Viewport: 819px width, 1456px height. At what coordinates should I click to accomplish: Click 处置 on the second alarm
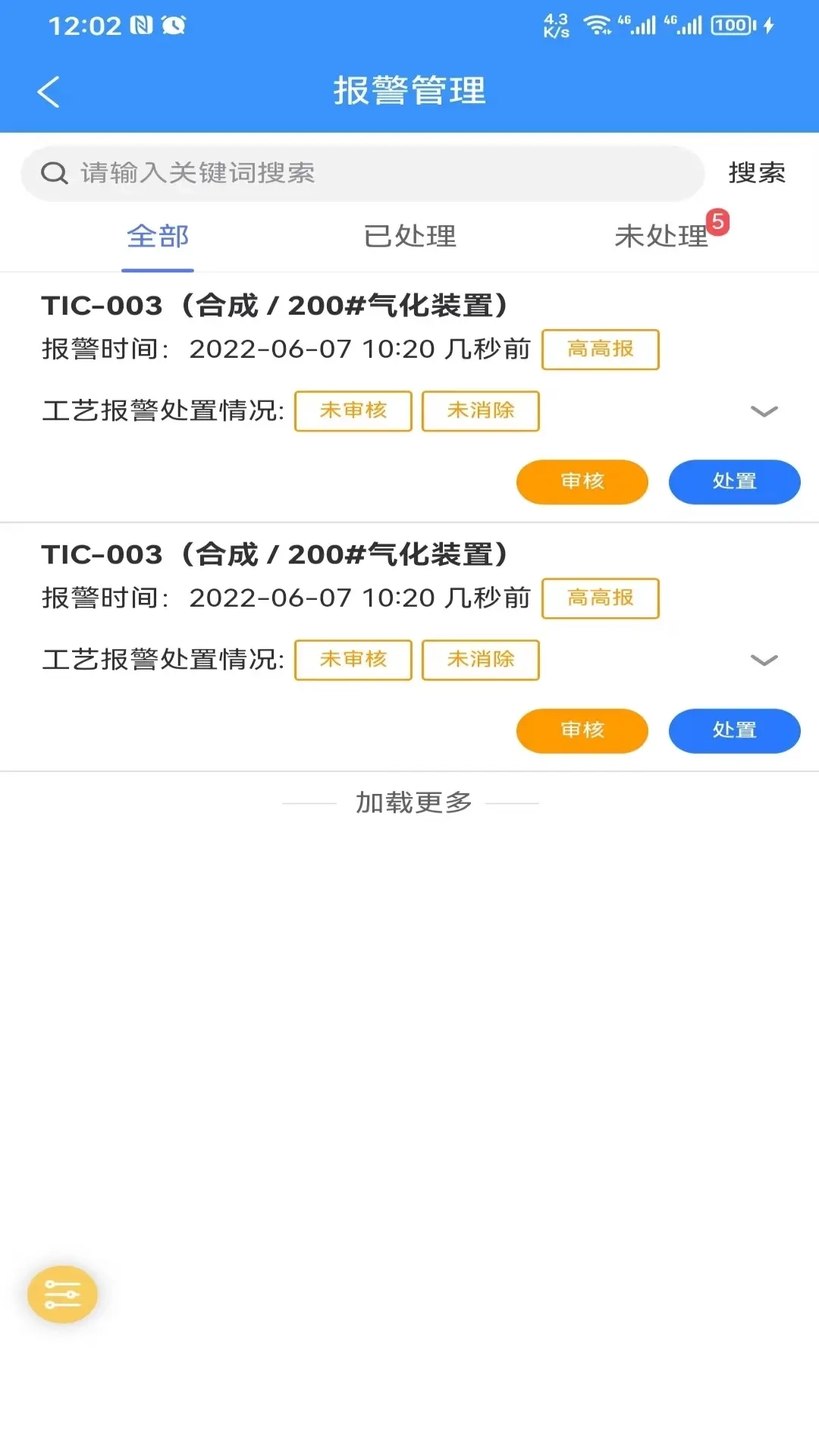[733, 730]
